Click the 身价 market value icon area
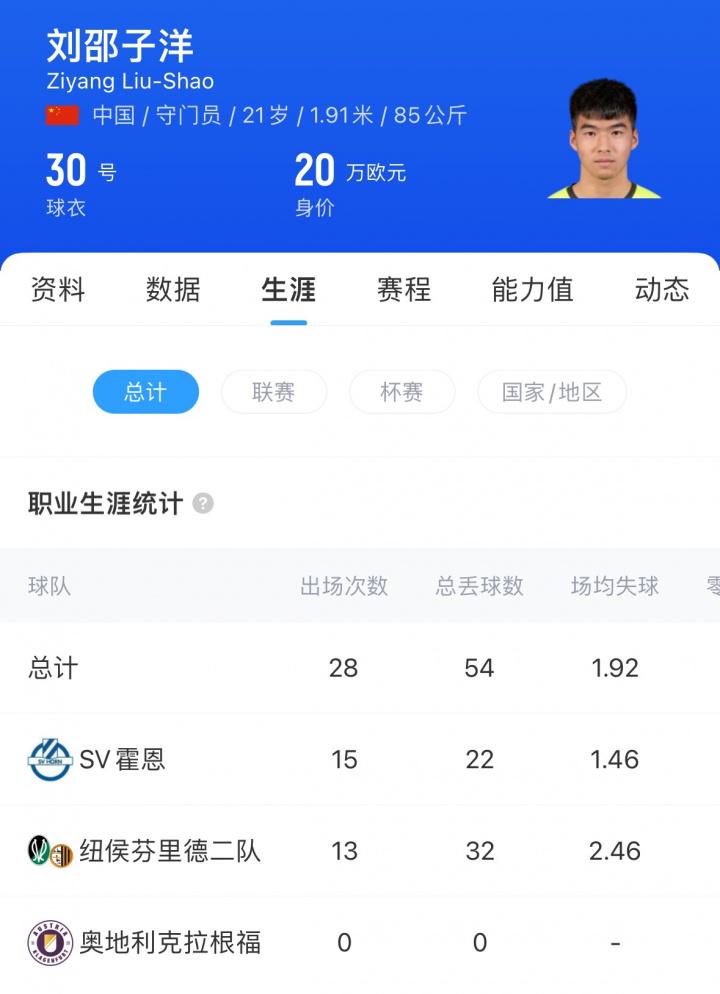The image size is (720, 994). pyautogui.click(x=316, y=182)
